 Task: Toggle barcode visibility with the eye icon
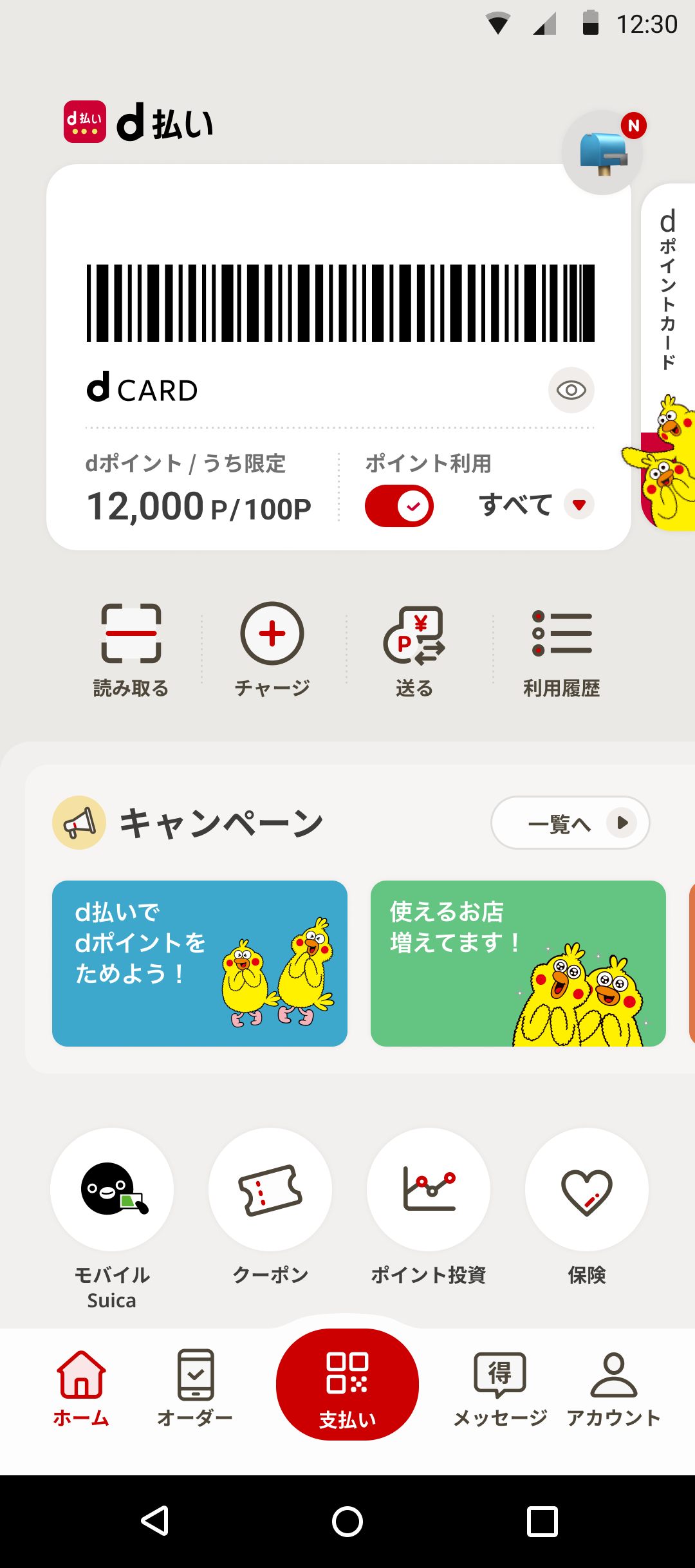point(571,390)
